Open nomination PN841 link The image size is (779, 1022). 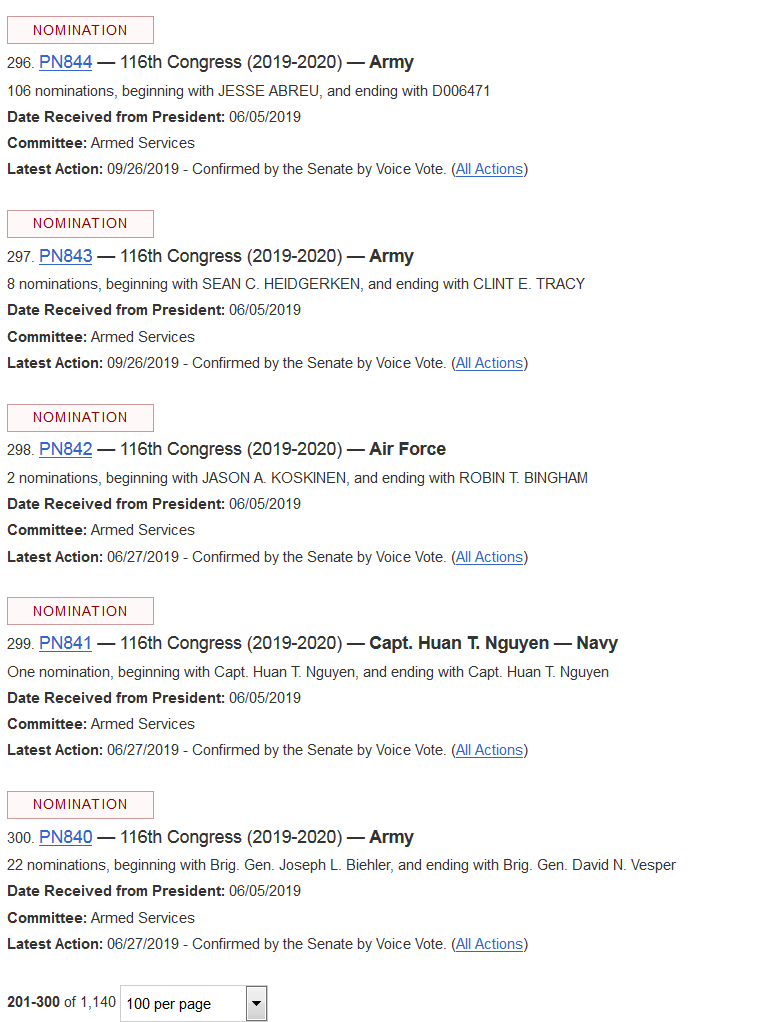[65, 643]
